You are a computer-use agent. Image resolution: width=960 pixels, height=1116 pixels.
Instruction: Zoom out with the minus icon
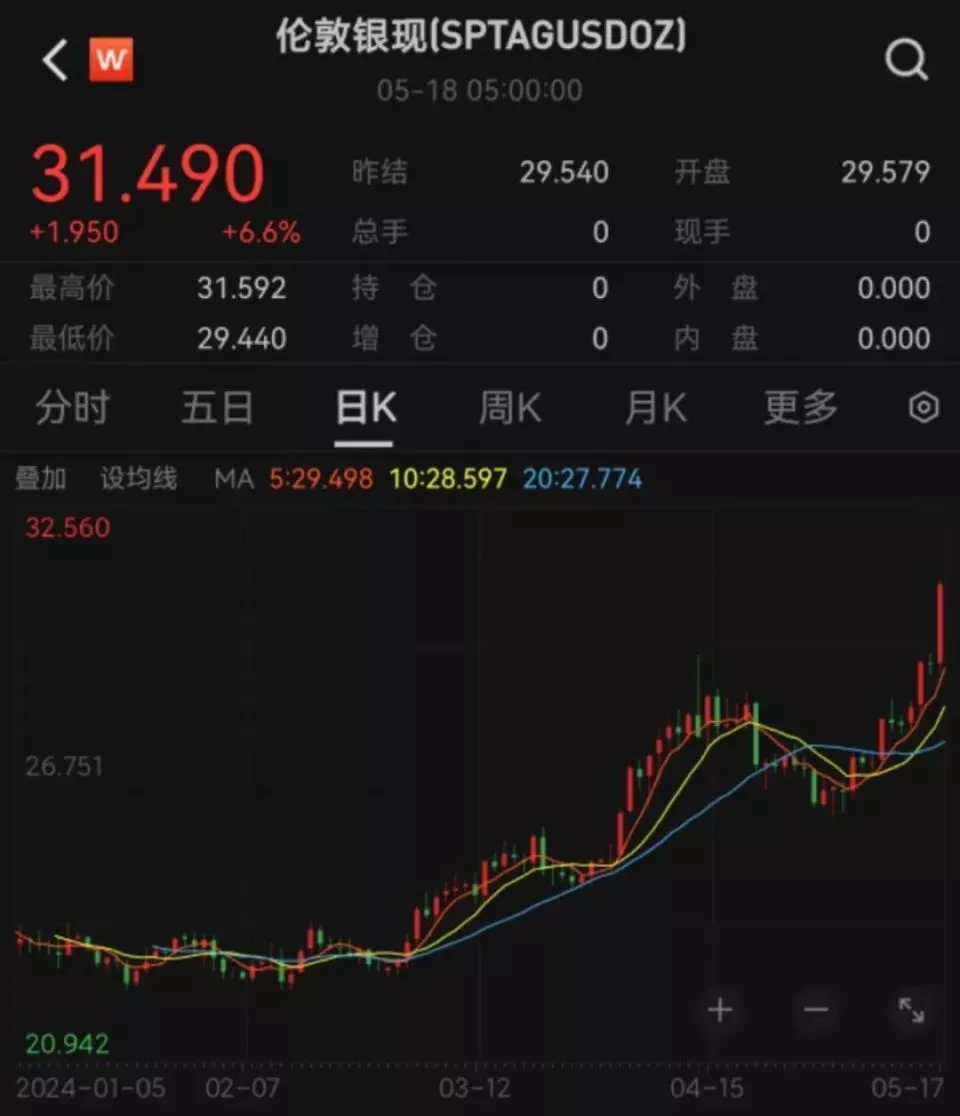click(815, 1011)
